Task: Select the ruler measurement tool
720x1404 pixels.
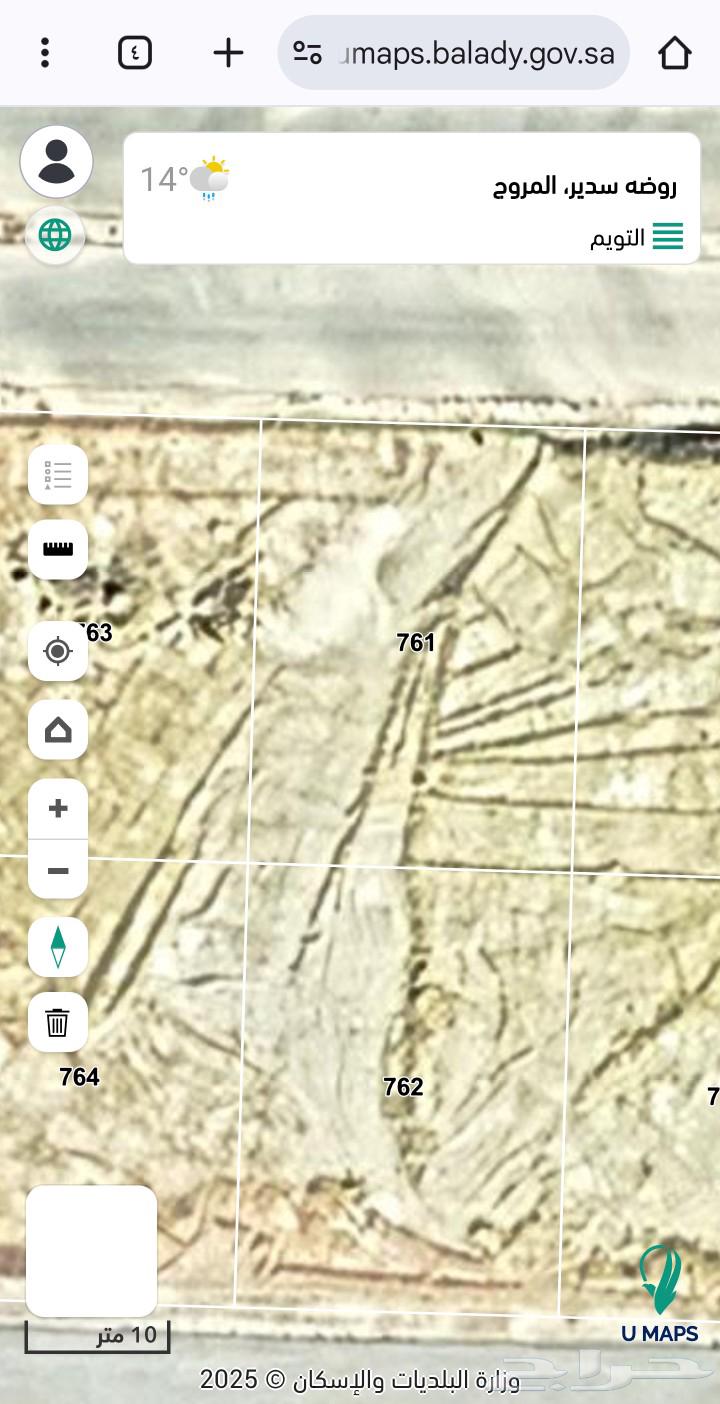Action: tap(58, 549)
